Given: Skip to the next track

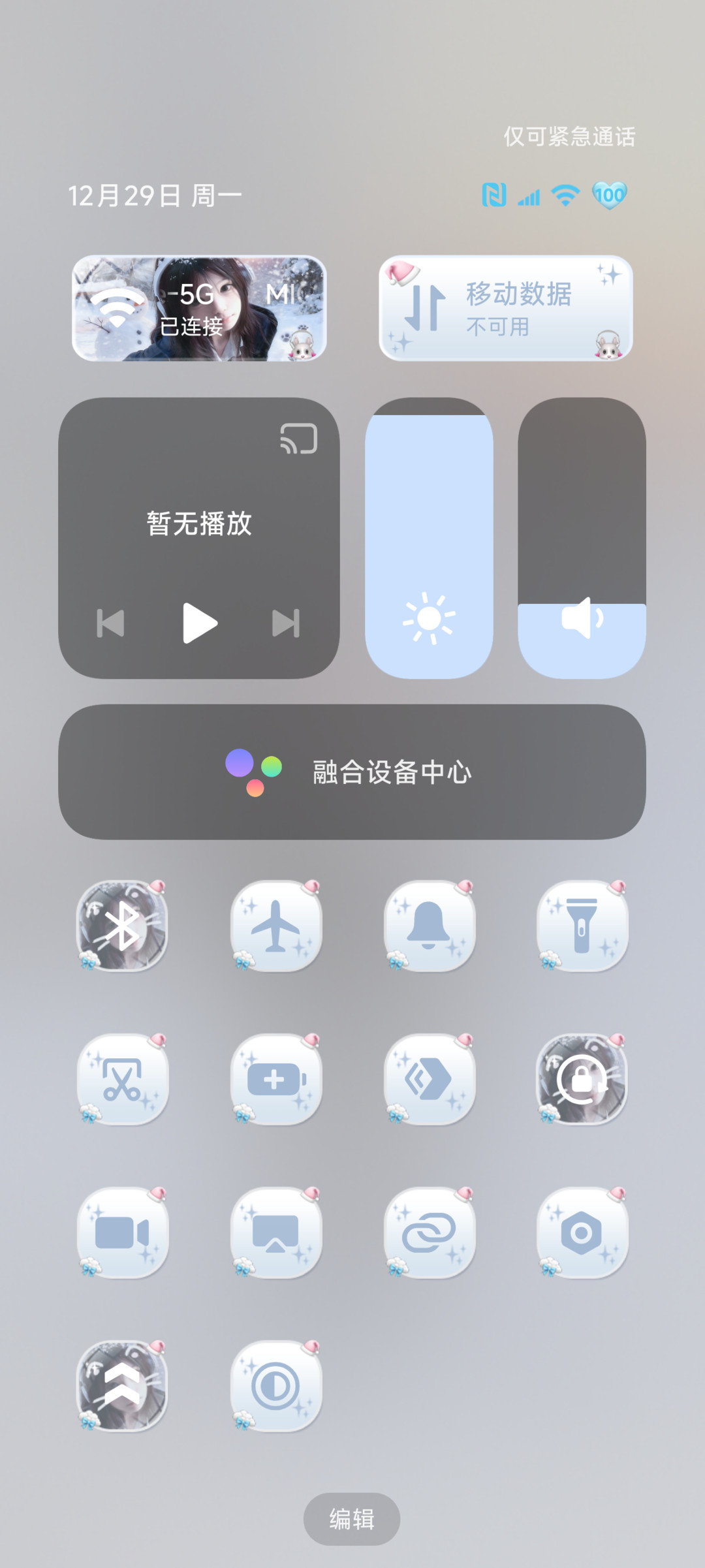Looking at the screenshot, I should (x=286, y=623).
